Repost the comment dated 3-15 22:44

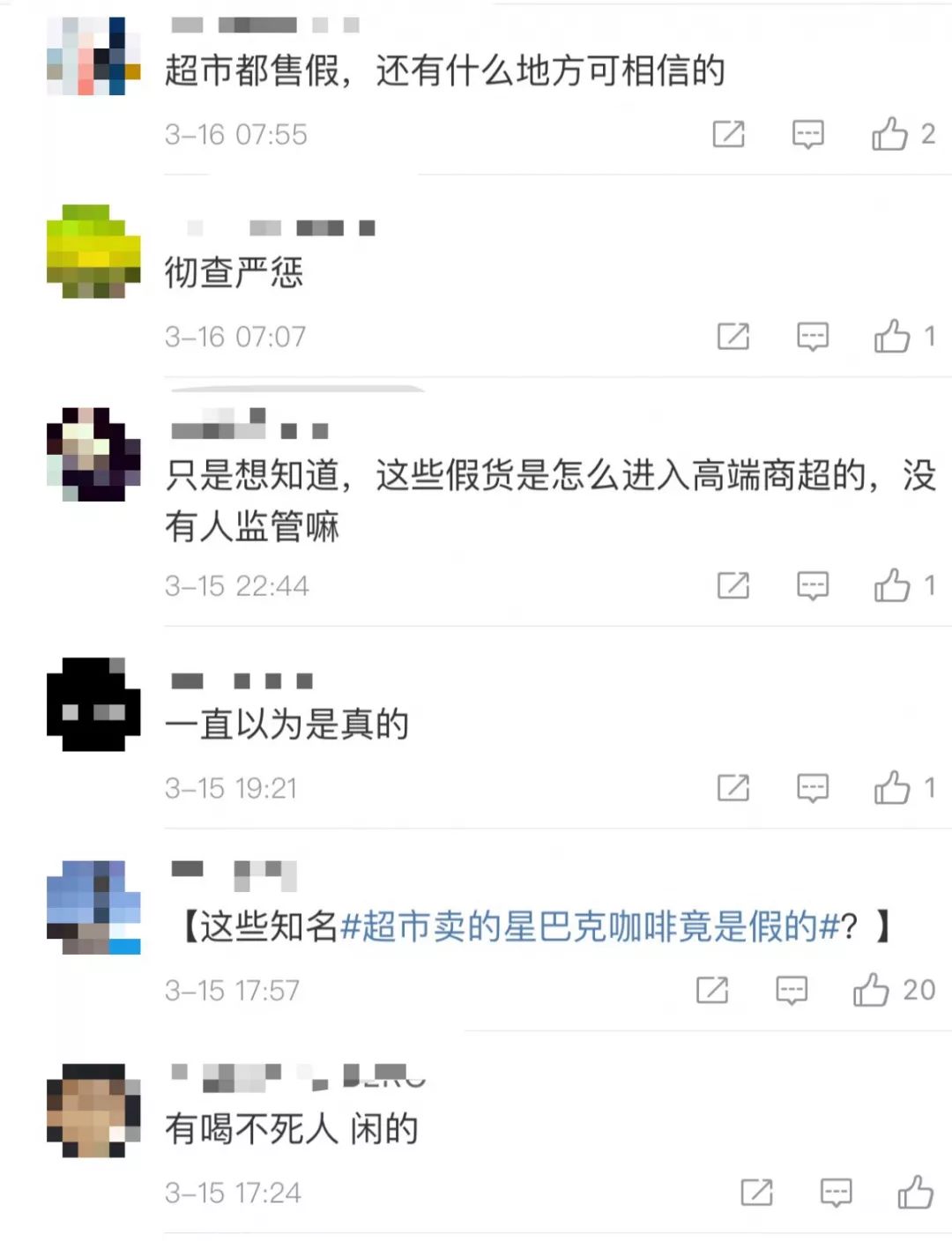pos(733,585)
